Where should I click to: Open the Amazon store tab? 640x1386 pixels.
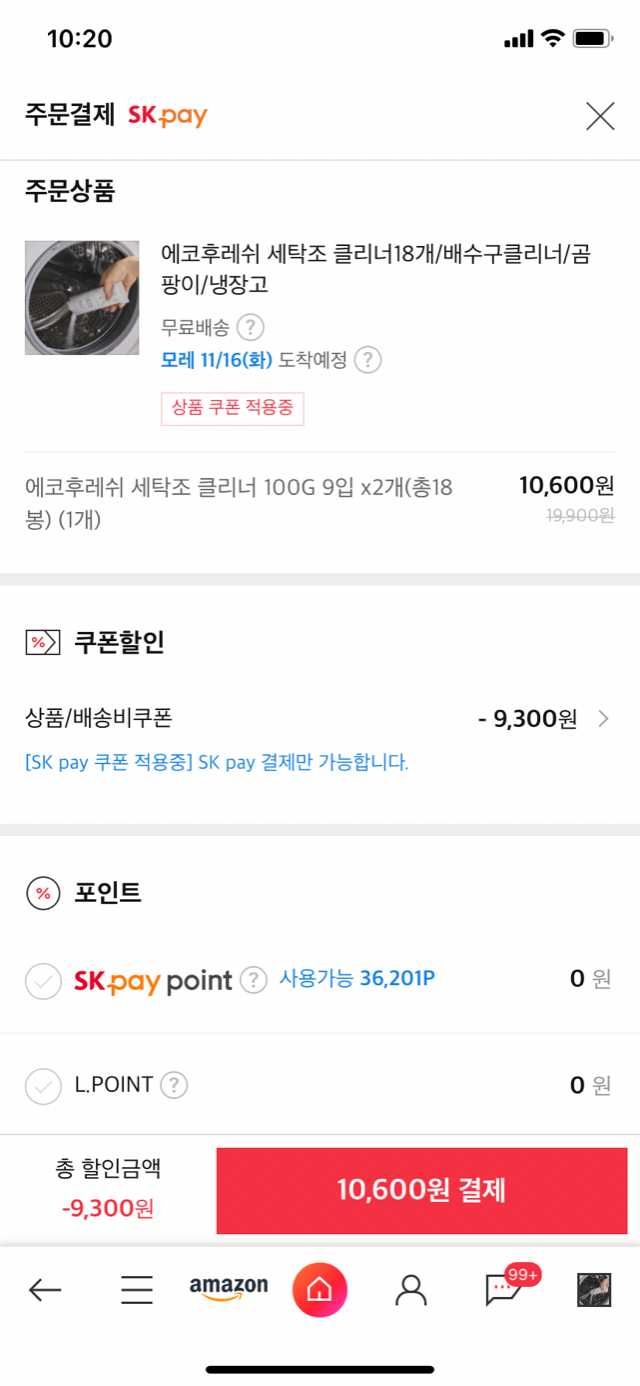[x=229, y=1288]
